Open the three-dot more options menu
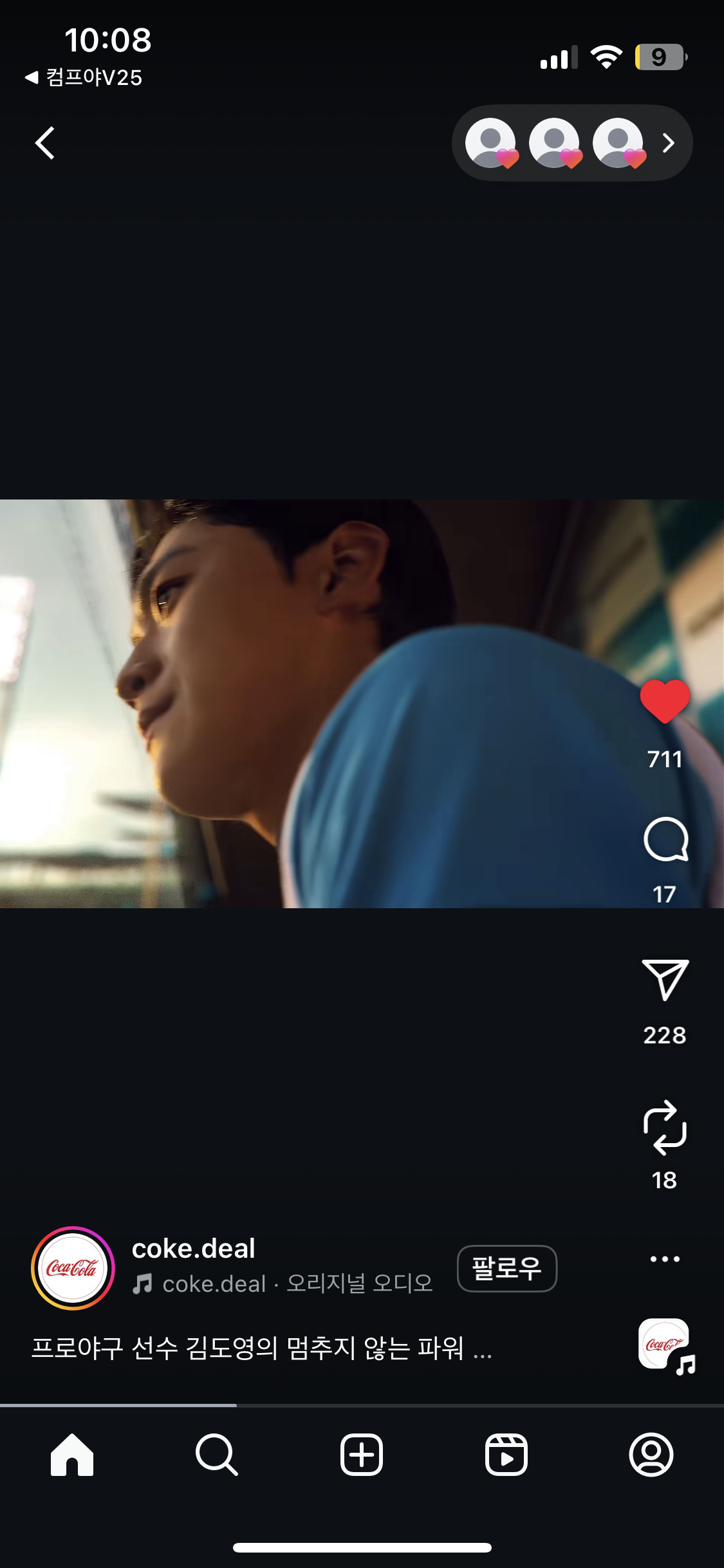The width and height of the screenshot is (724, 1568). tap(665, 1259)
